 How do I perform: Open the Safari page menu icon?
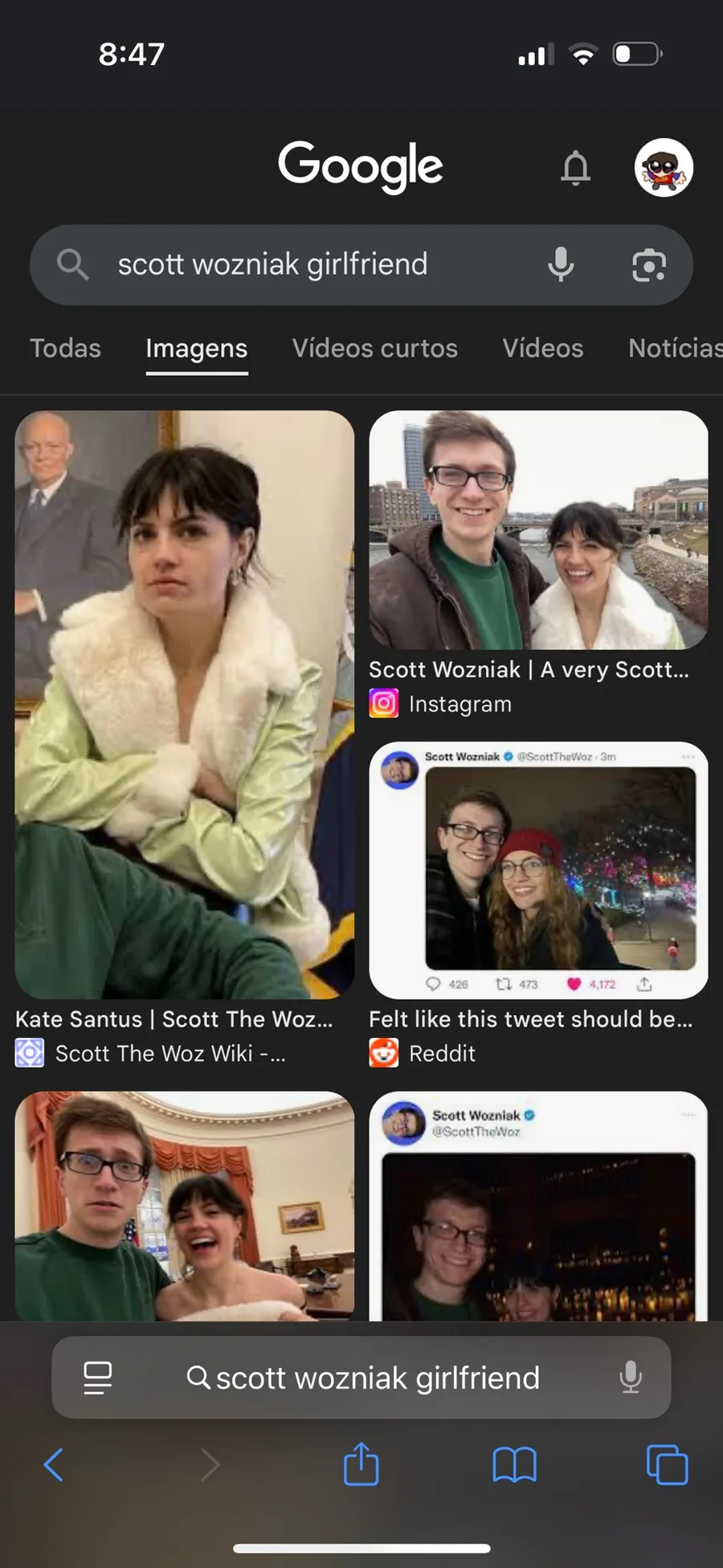pos(98,1378)
